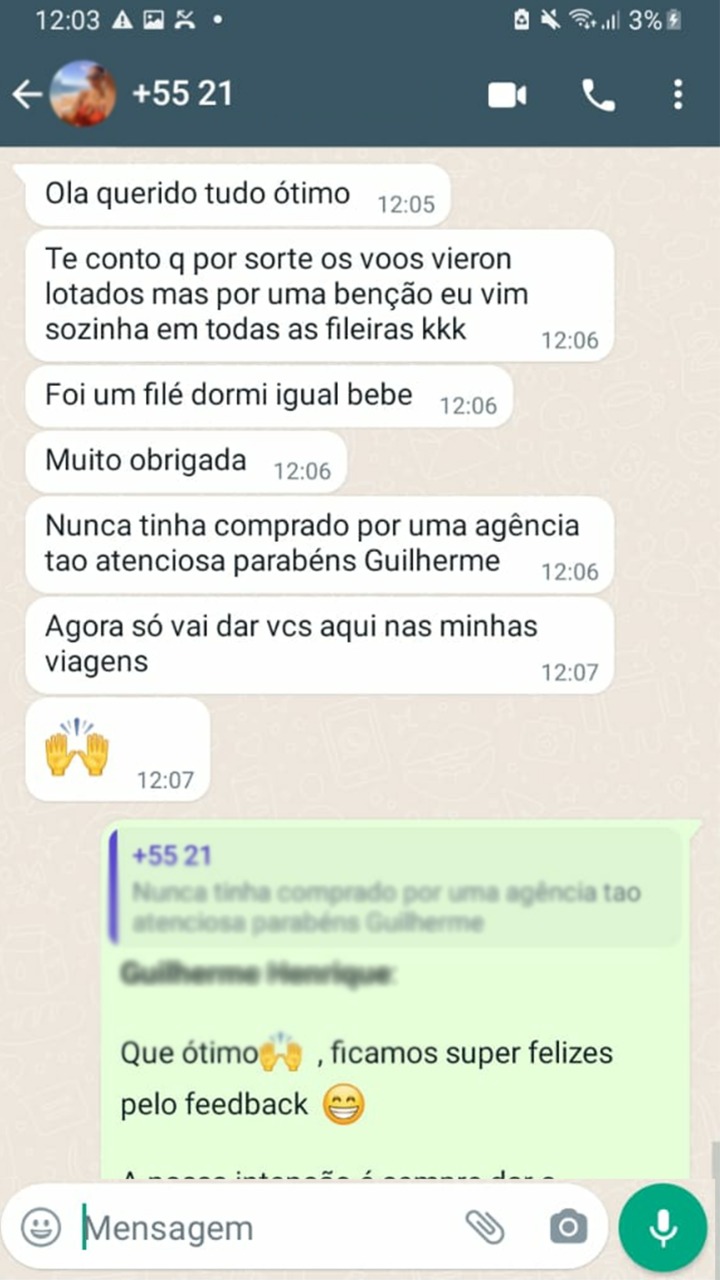Attach a file with the paperclip

pyautogui.click(x=485, y=1227)
